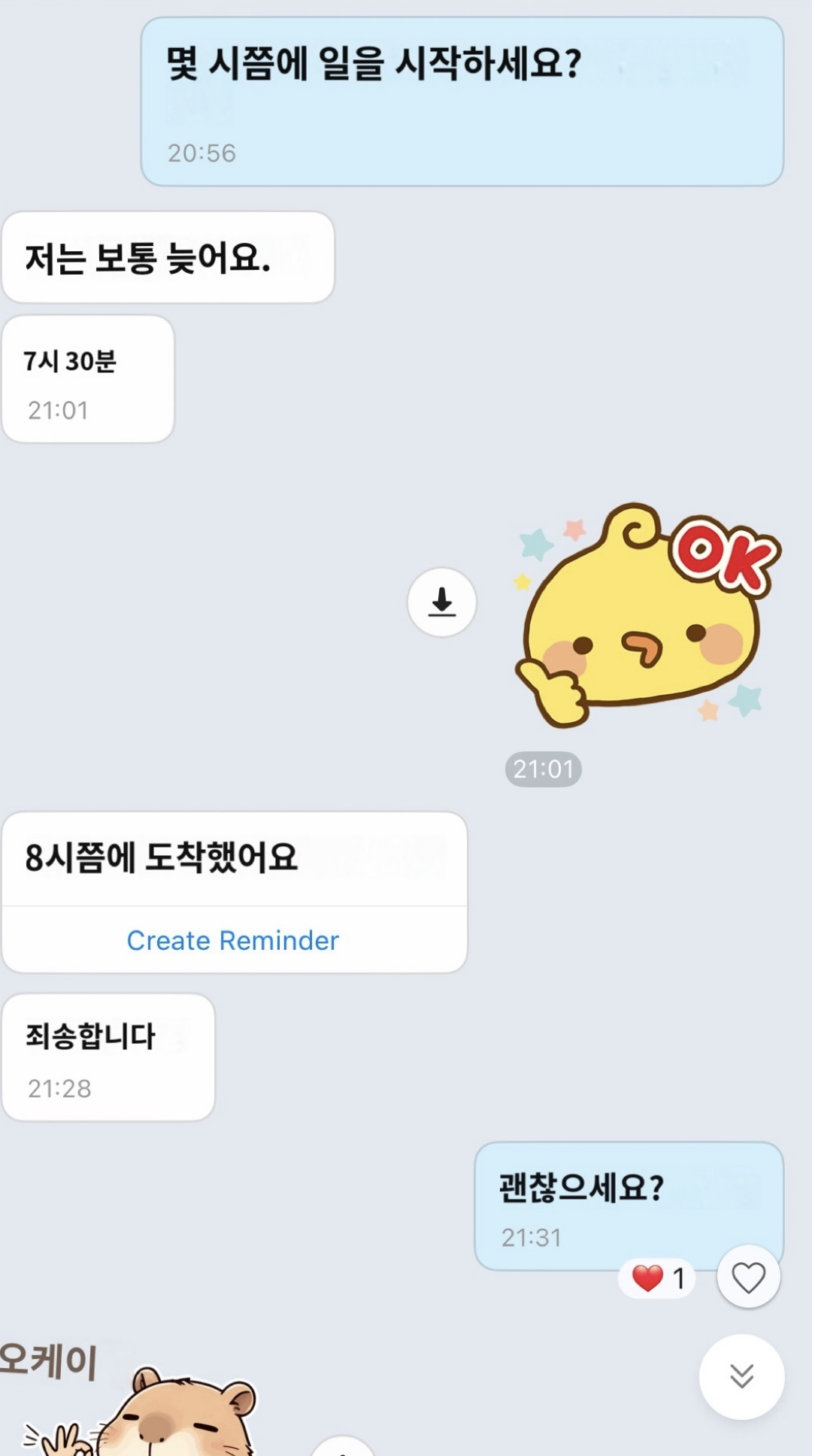Image resolution: width=815 pixels, height=1456 pixels.
Task: Tap the heart icon beside 괜찮으세요? message
Action: tap(748, 1277)
